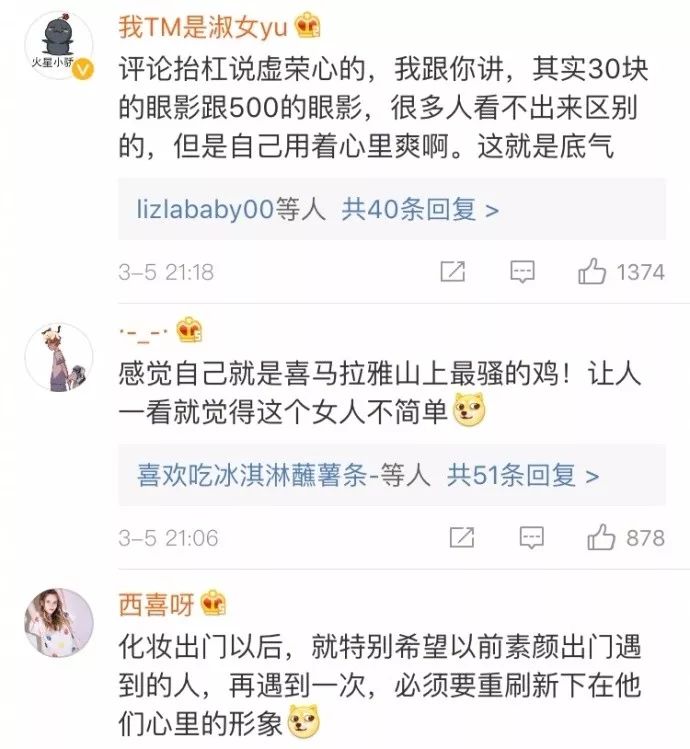Open avatar of 我TM是淑女yu
Viewport: 690px width, 749px height.
click(x=57, y=47)
